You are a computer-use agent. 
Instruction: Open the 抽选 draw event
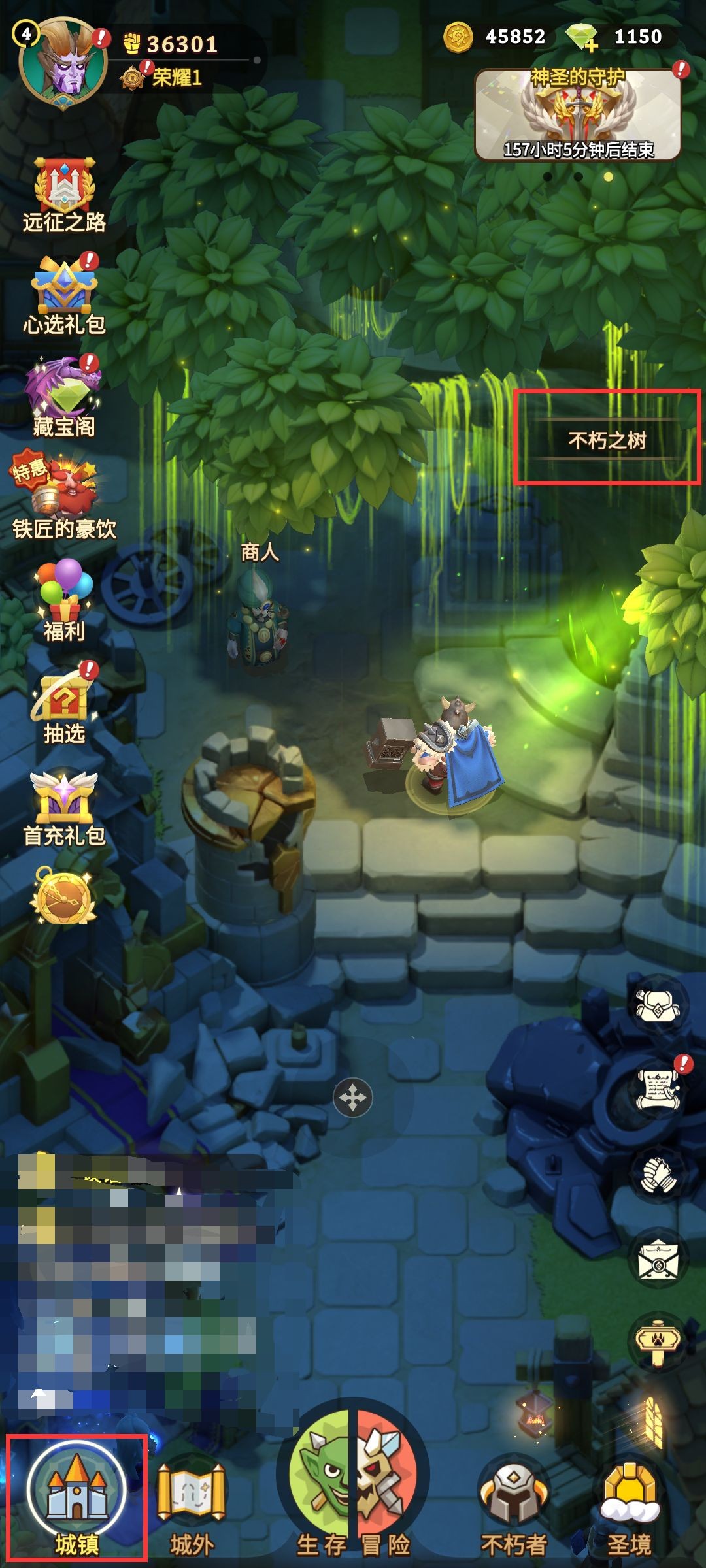point(64,704)
